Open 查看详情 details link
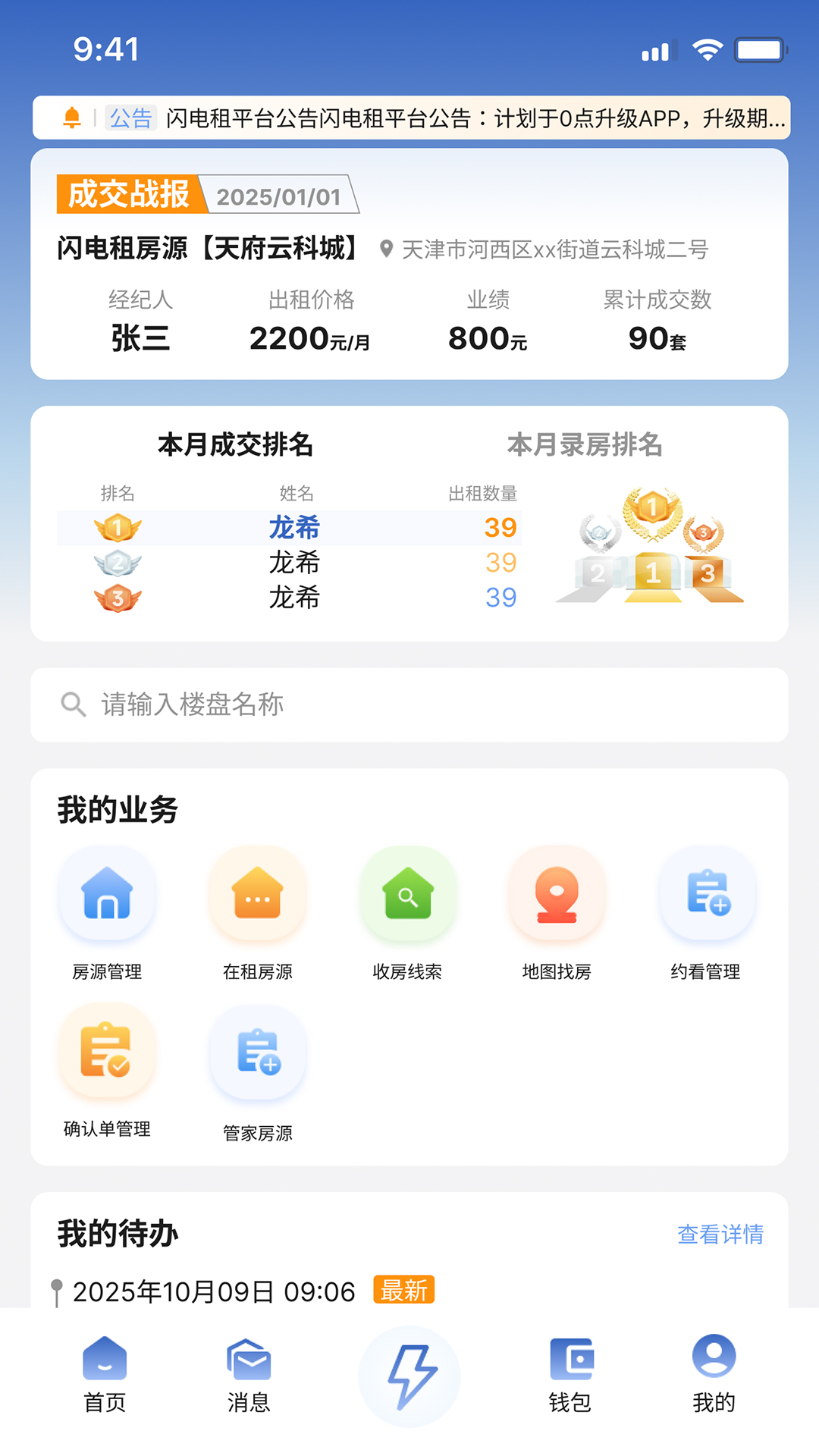The width and height of the screenshot is (819, 1456). [721, 1235]
